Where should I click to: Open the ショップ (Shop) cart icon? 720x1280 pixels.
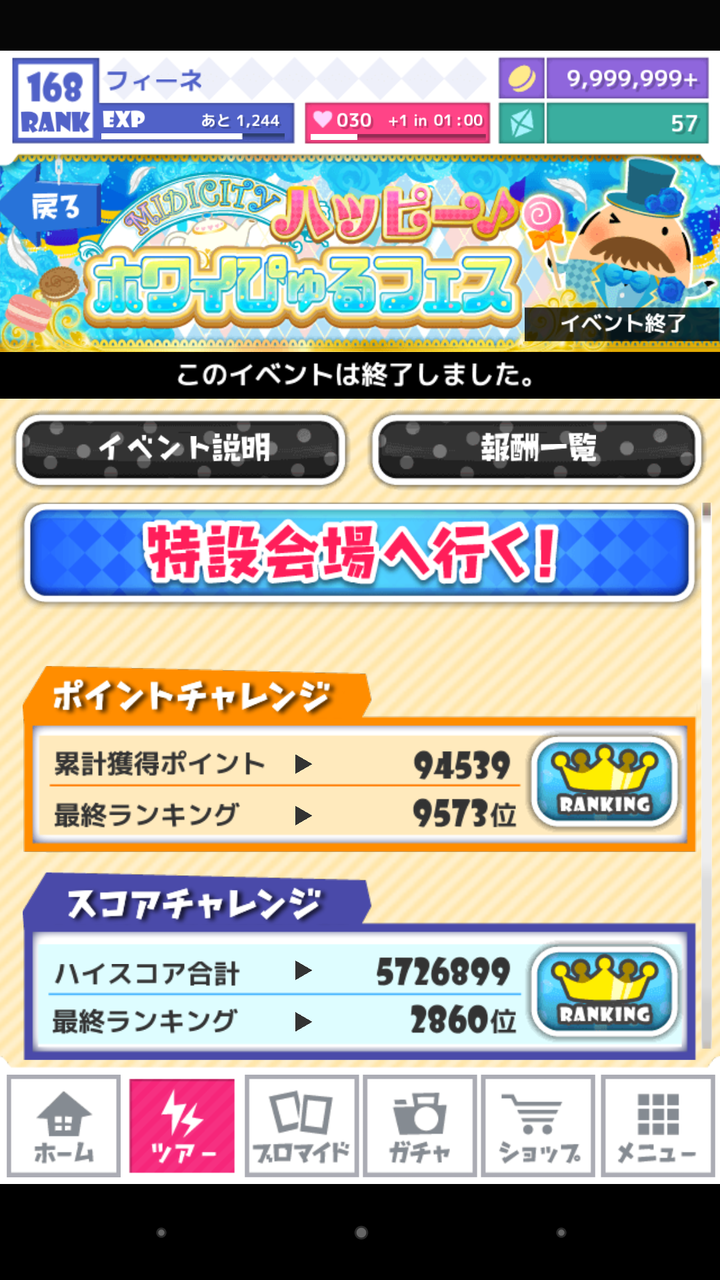(x=537, y=1125)
